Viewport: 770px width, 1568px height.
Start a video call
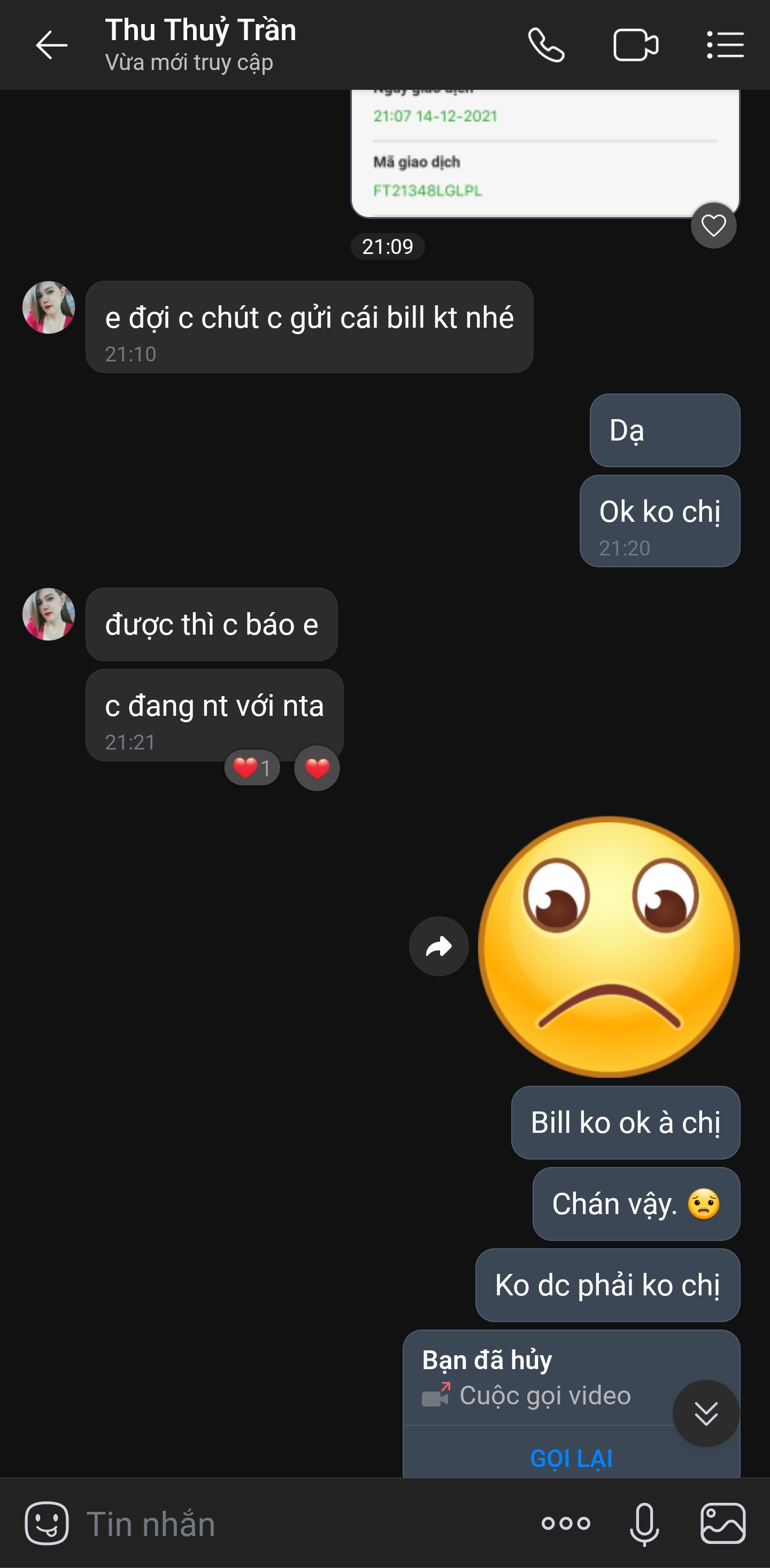pyautogui.click(x=635, y=45)
